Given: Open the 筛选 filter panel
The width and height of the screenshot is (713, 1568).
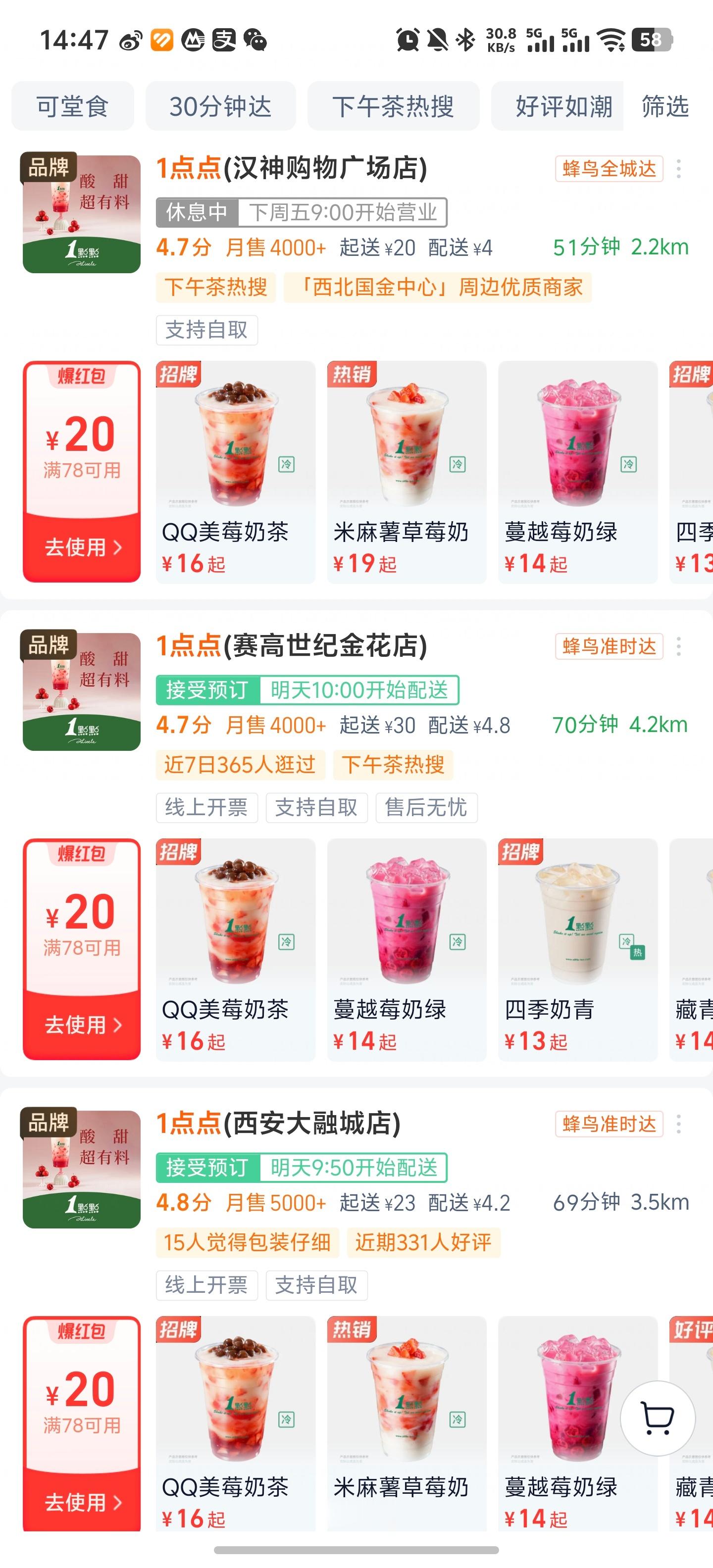Looking at the screenshot, I should (664, 106).
